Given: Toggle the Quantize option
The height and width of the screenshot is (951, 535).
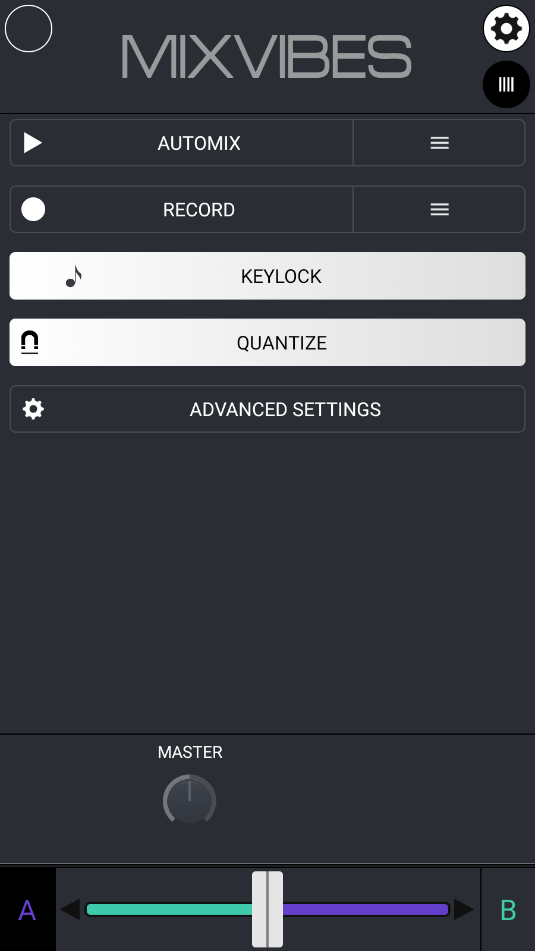Looking at the screenshot, I should coord(268,342).
